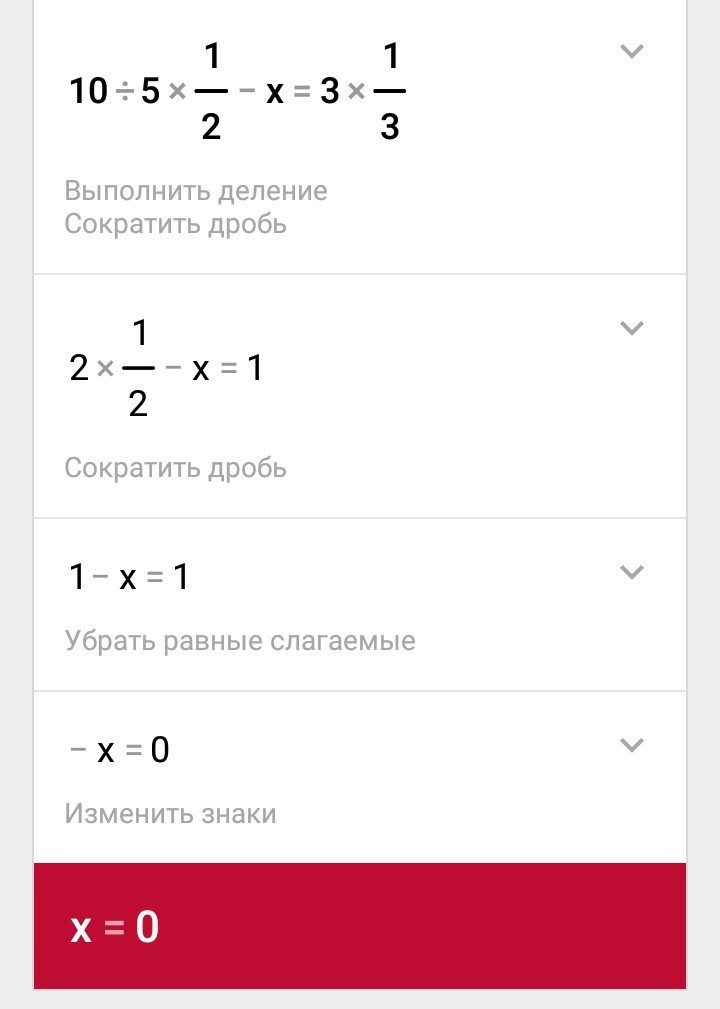Expand the 1−x=1 step details
This screenshot has height=1009, width=720.
pyautogui.click(x=631, y=571)
